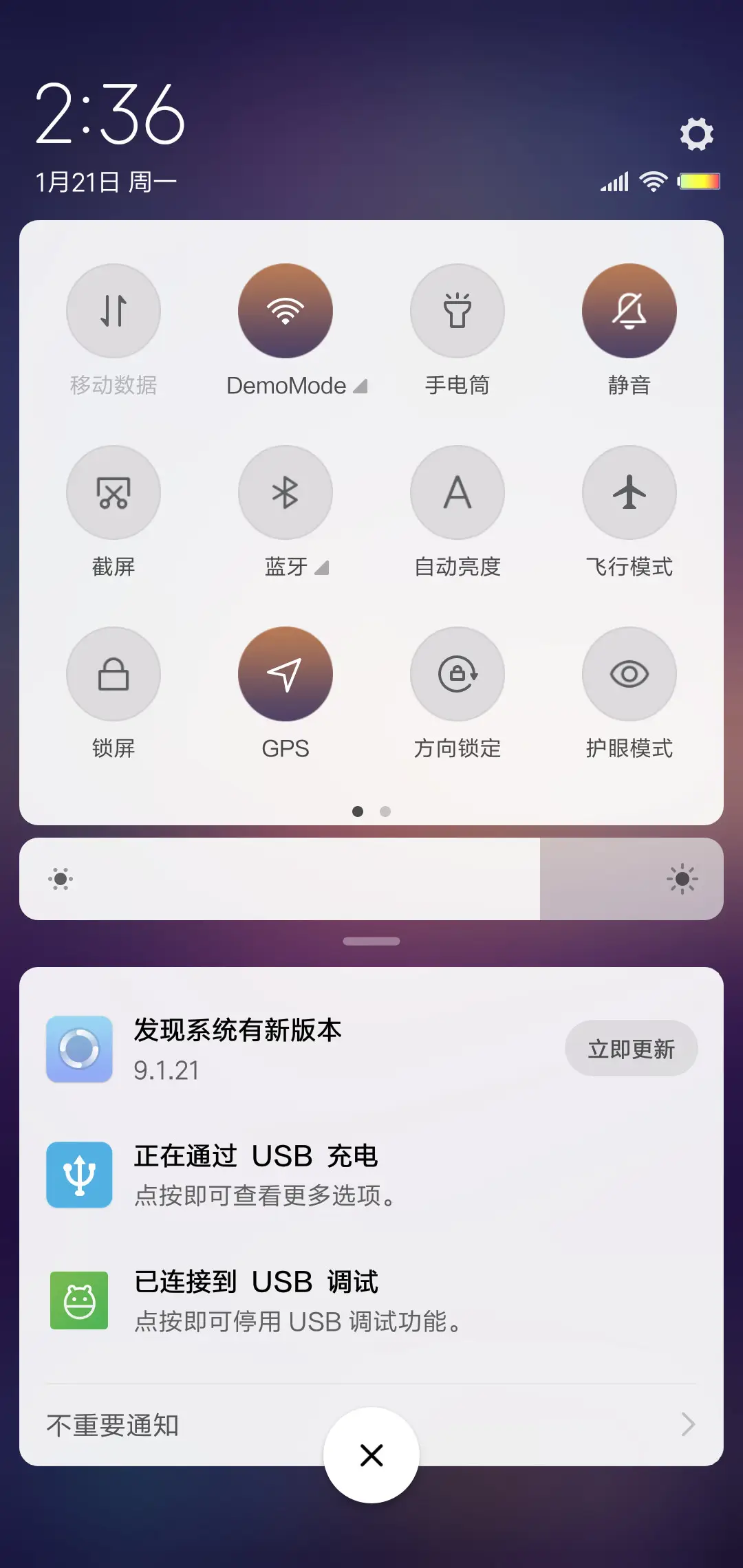Expand the DemoMode Wi-Fi options
Screen dimensions: 743x1568
pyautogui.click(x=360, y=386)
